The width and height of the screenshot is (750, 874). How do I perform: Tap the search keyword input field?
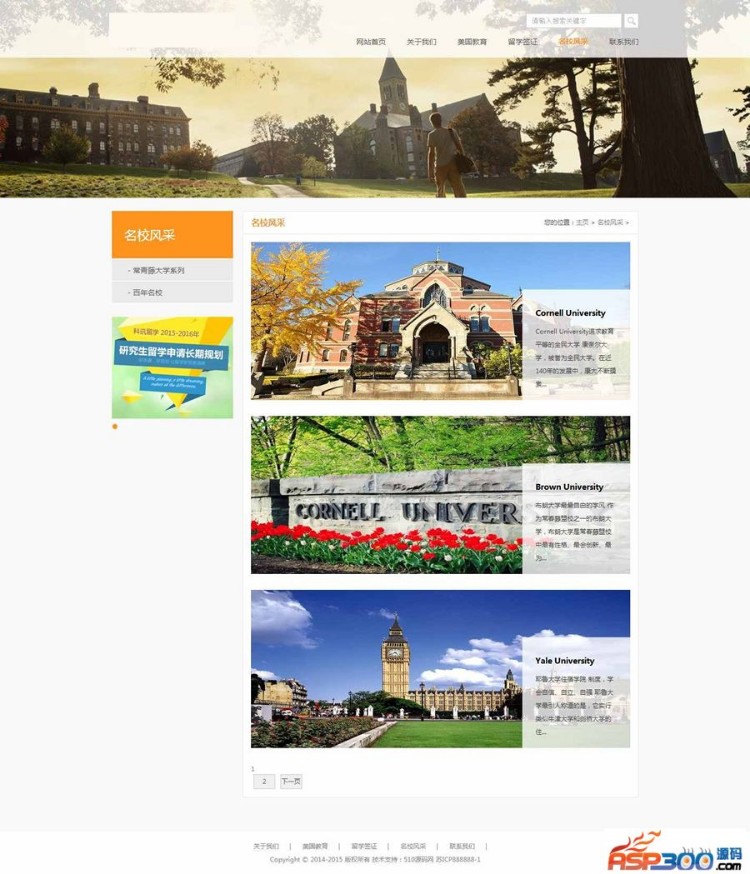(573, 21)
